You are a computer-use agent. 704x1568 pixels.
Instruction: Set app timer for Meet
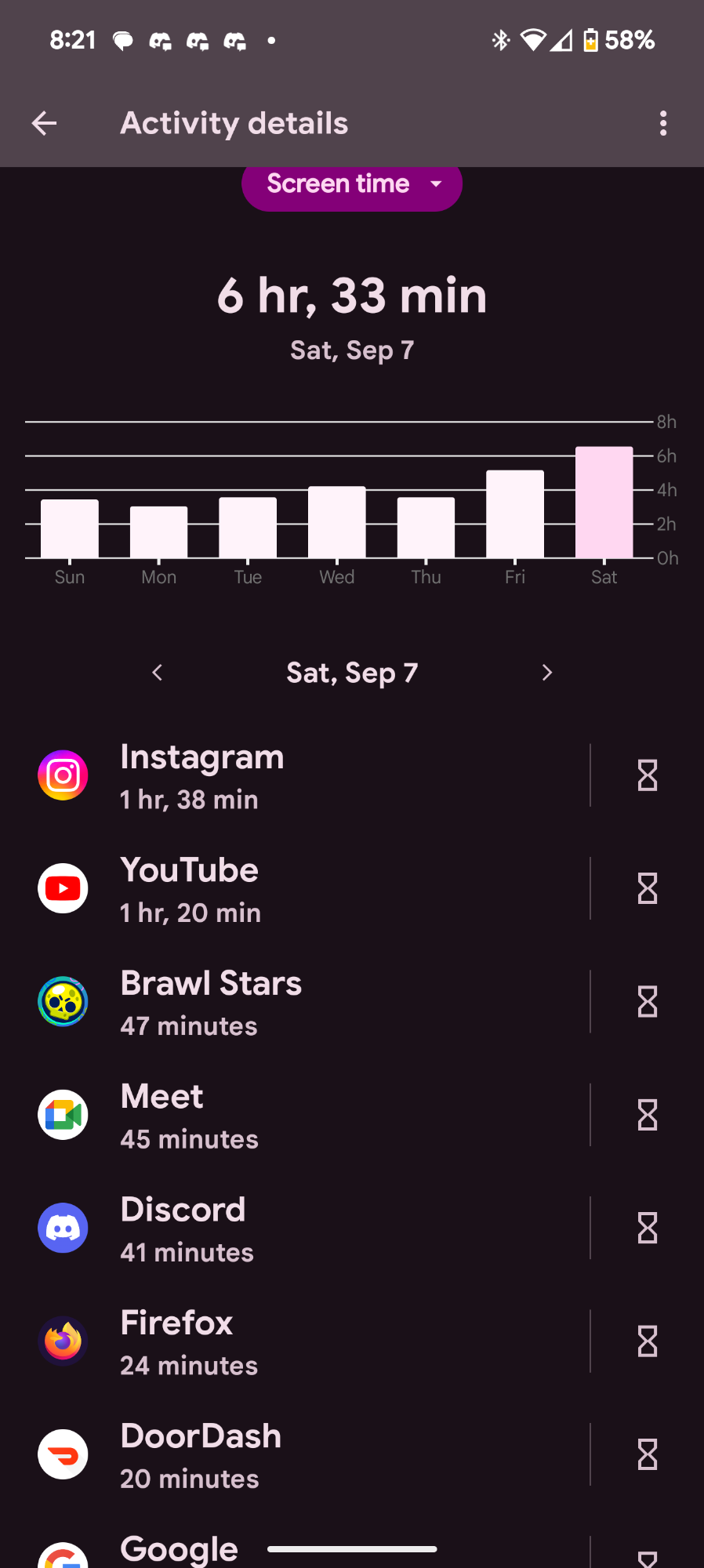tap(648, 1115)
